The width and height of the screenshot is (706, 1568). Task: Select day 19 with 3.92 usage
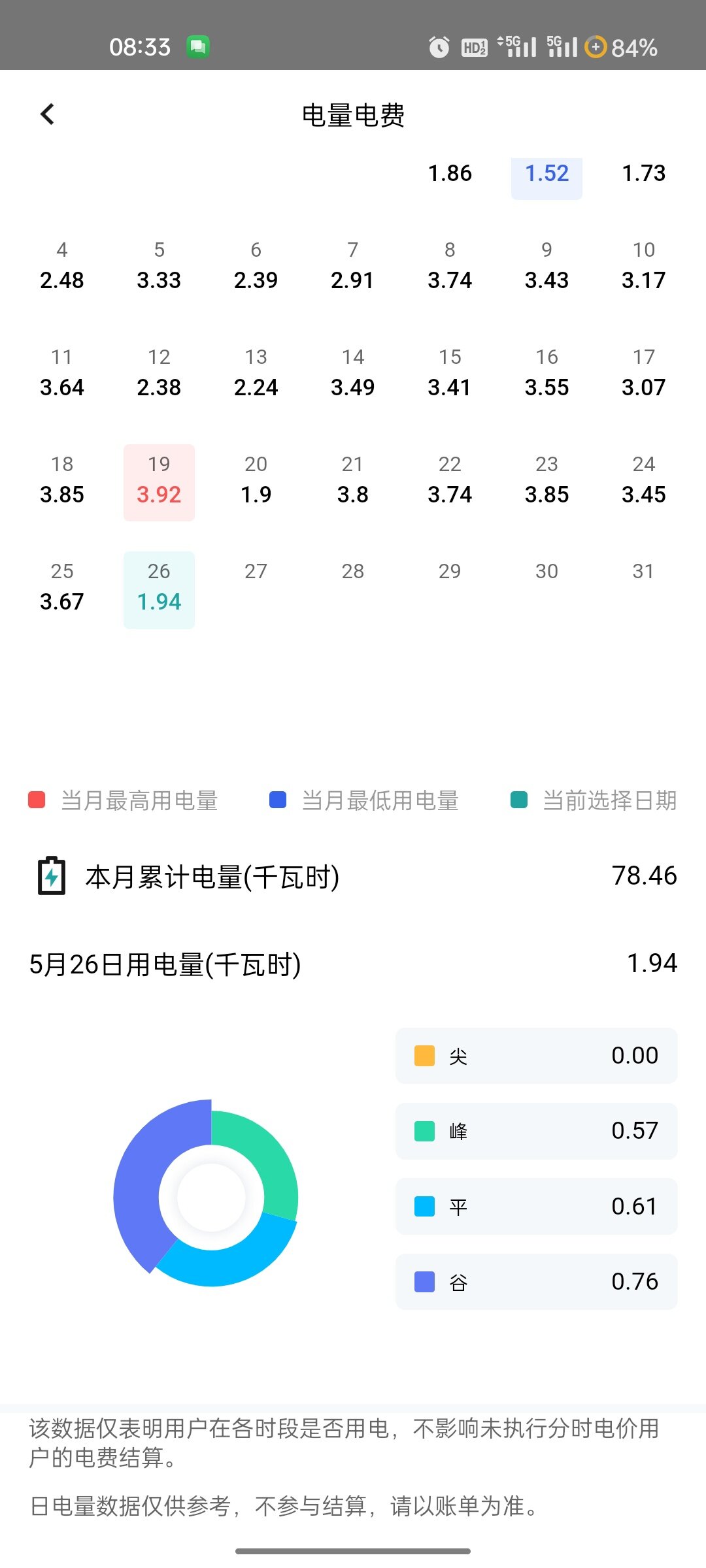159,483
